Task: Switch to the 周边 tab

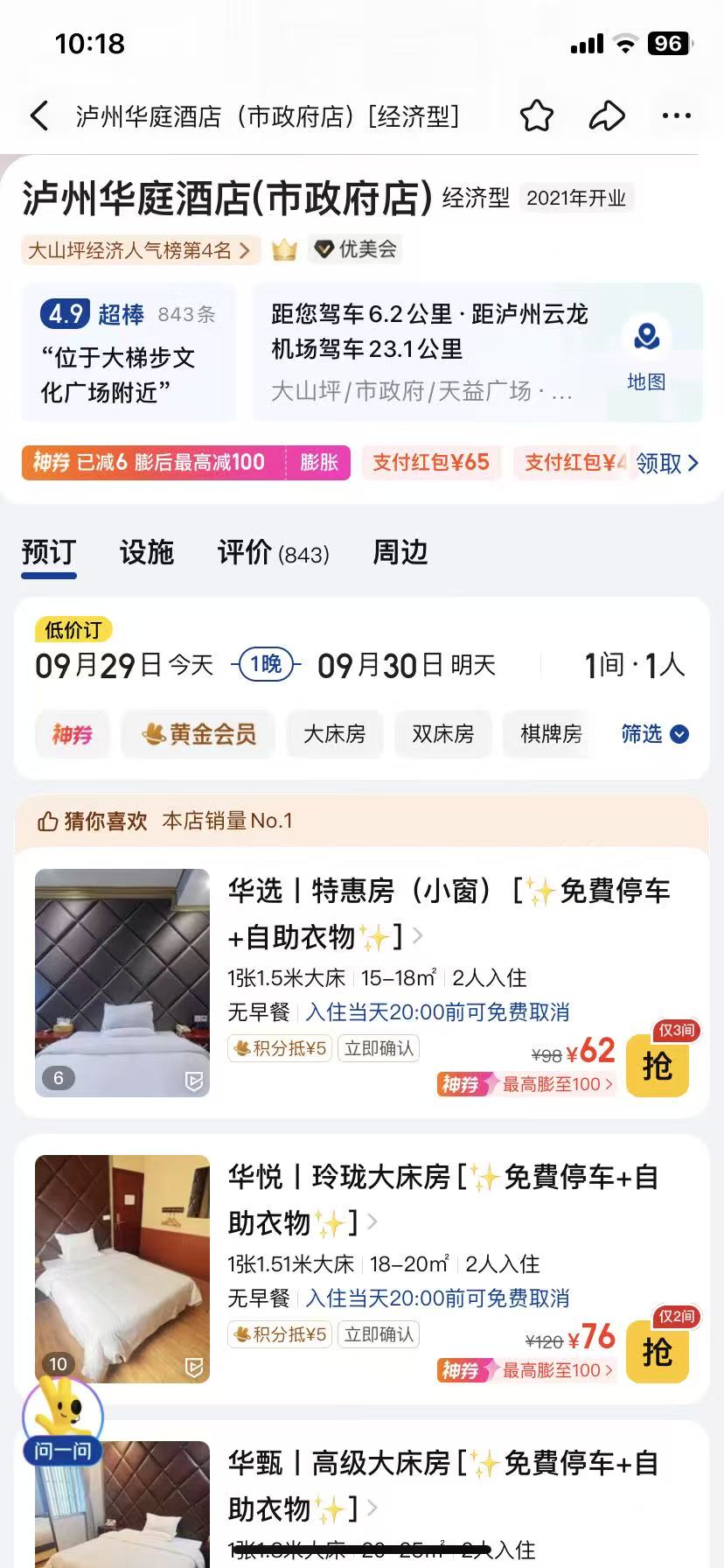Action: 400,552
